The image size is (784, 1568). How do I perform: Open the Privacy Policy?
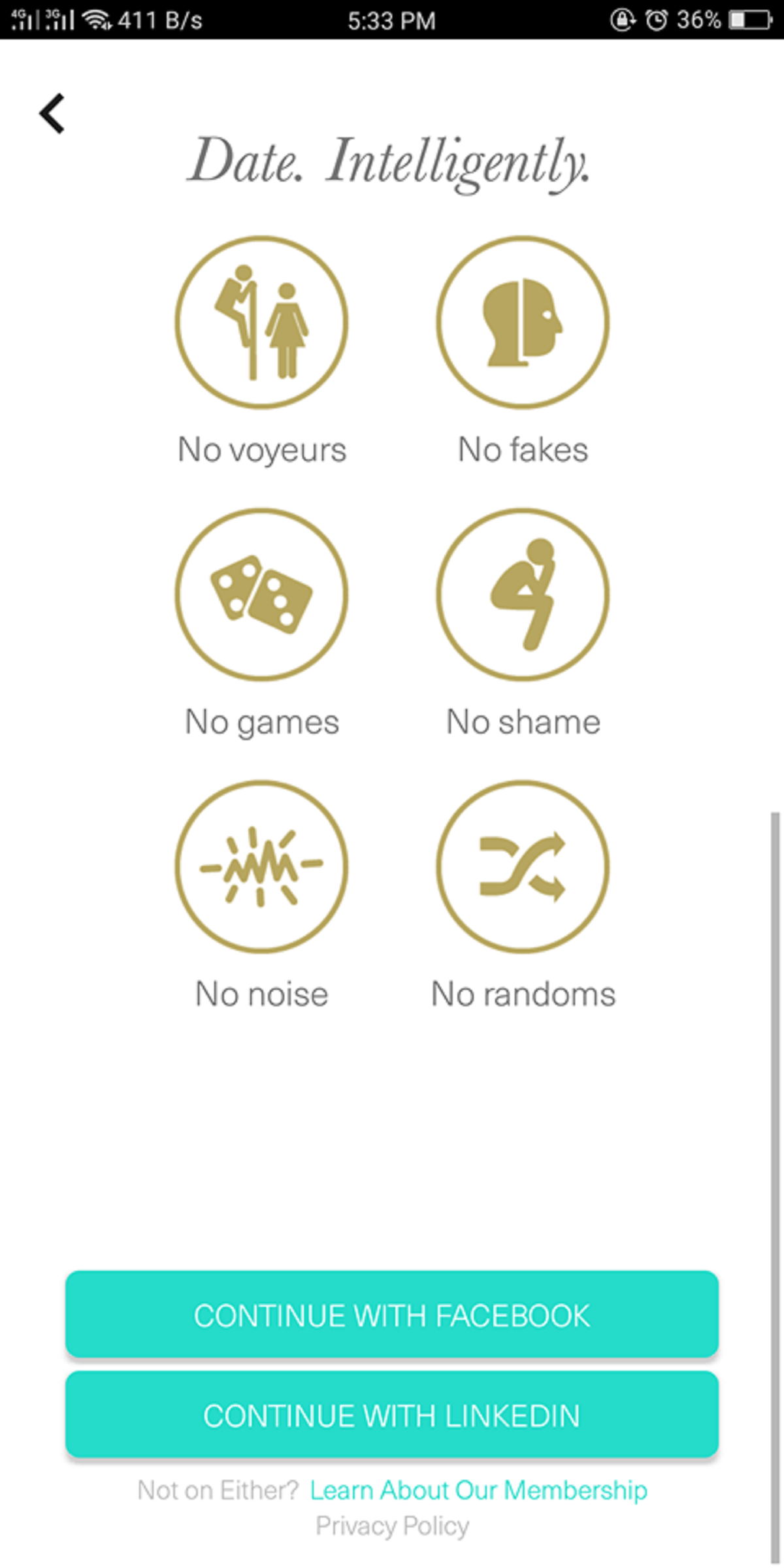click(x=392, y=1526)
